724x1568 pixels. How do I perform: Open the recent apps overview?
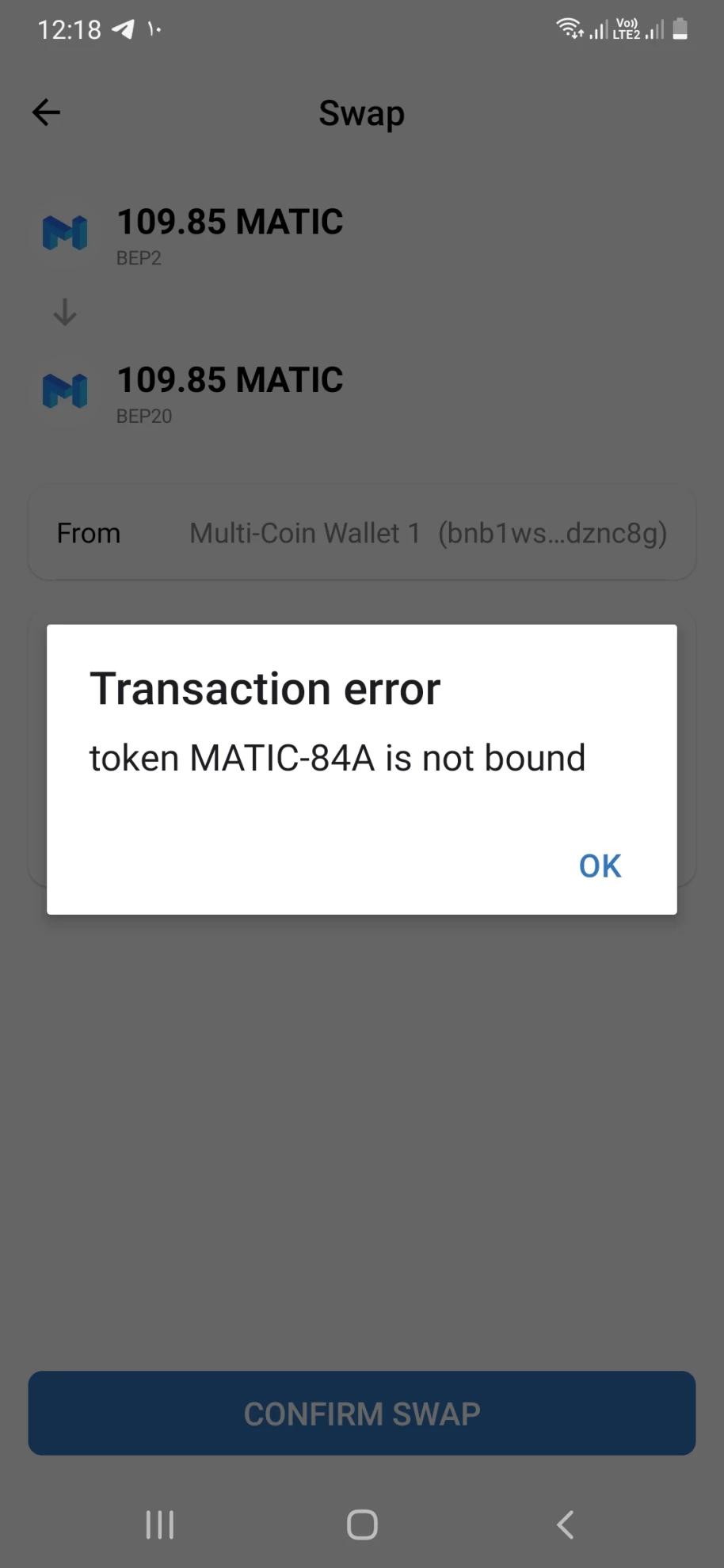[x=160, y=1524]
